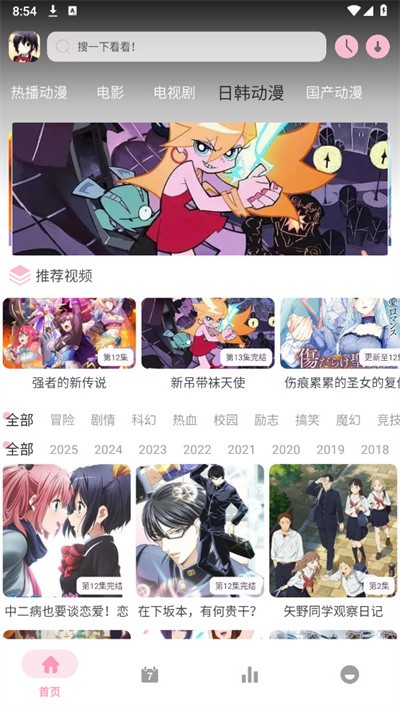
Task: Switch to the 电影 tab
Action: tap(110, 92)
